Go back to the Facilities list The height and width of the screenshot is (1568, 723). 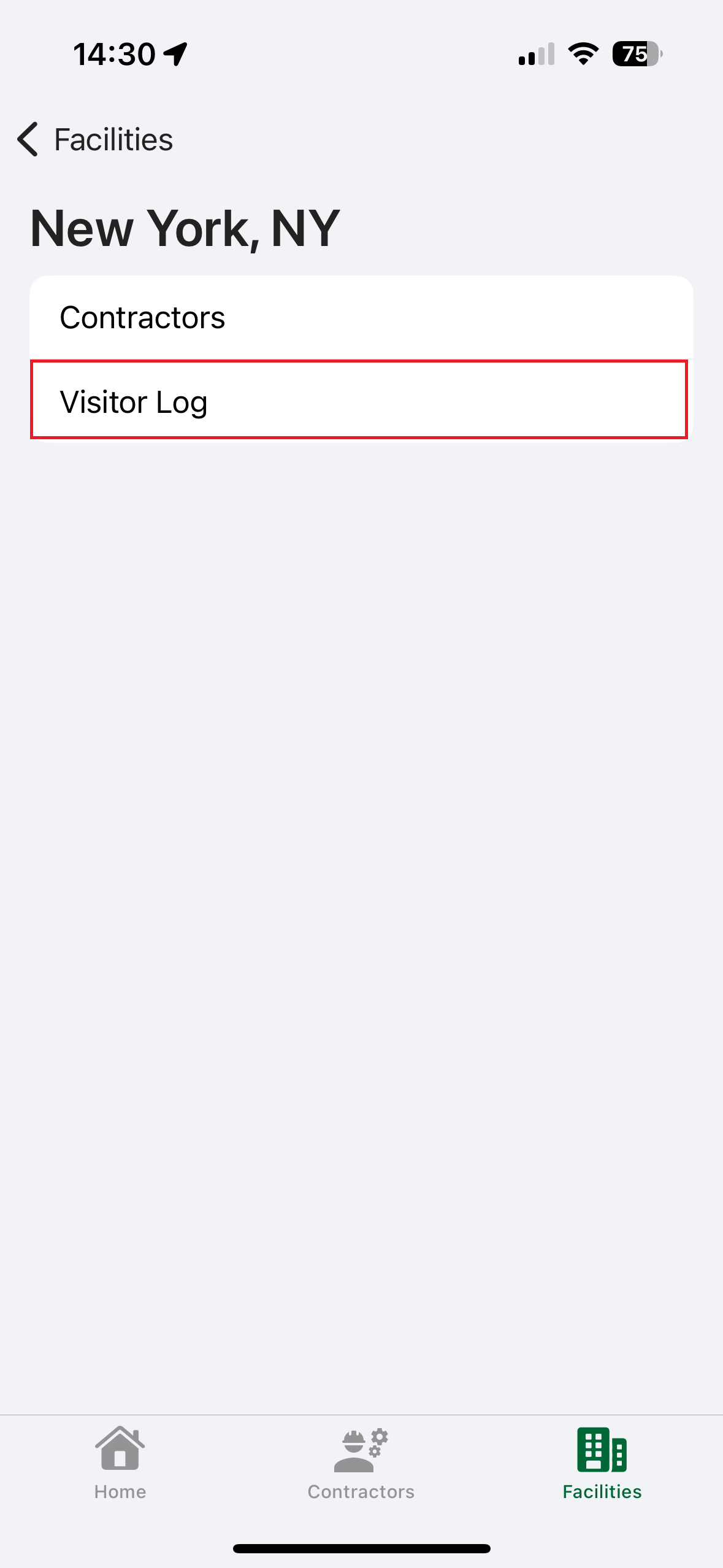95,140
